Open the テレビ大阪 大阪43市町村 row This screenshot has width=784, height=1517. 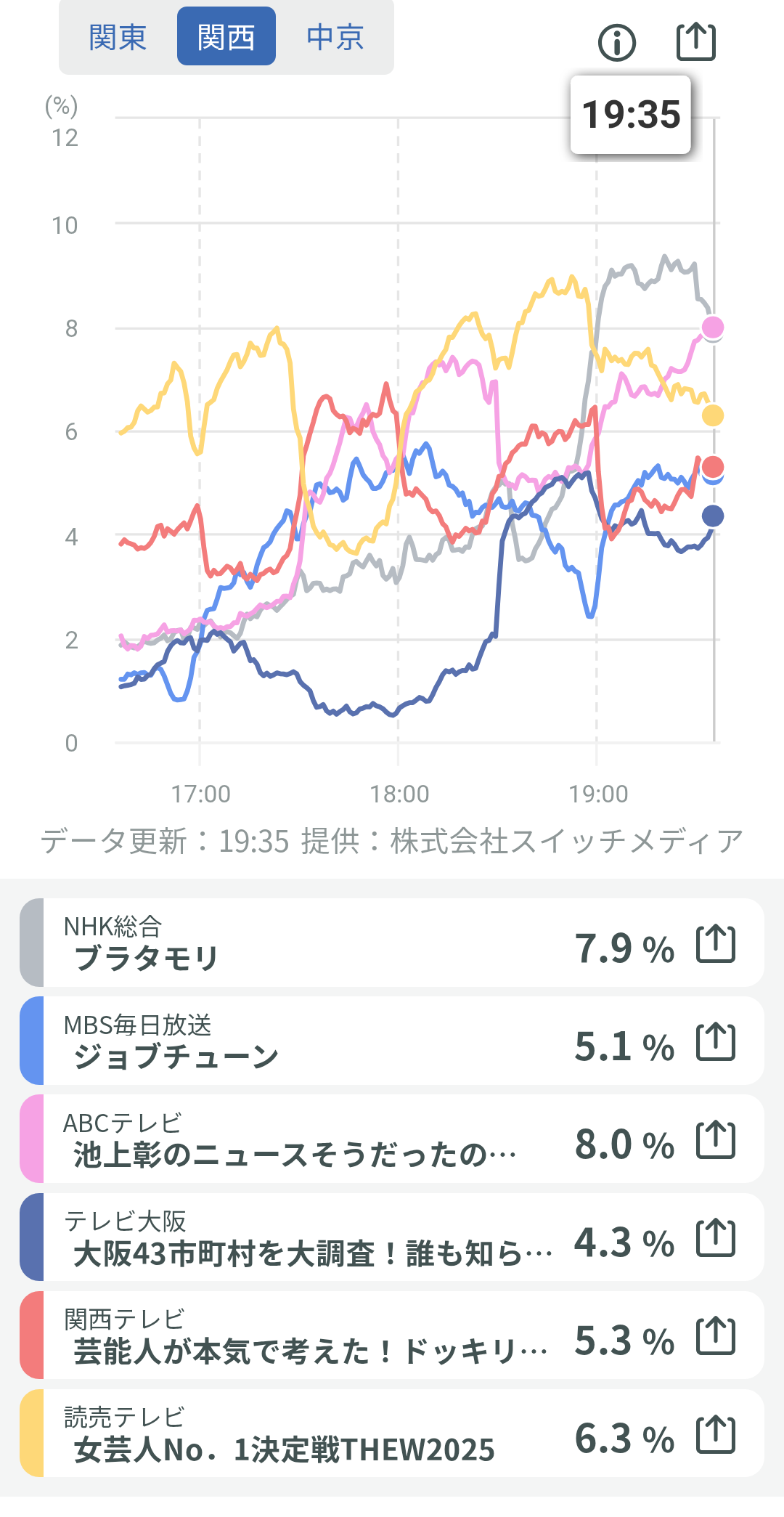305,1237
